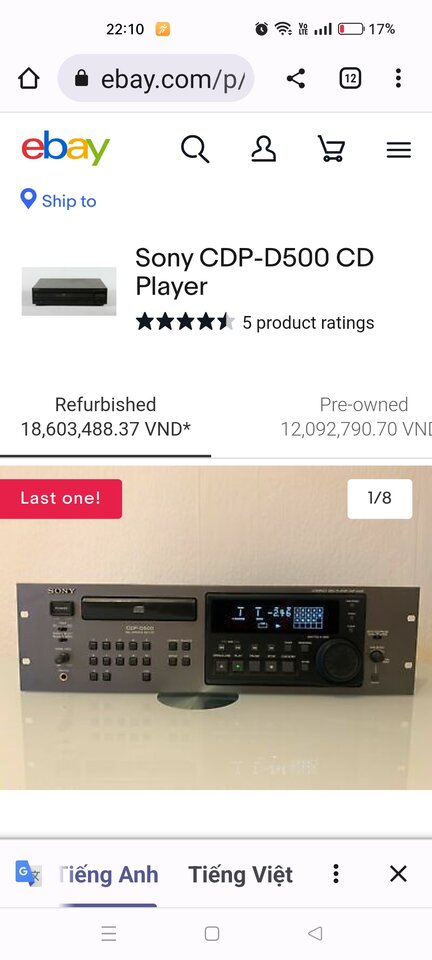
Task: Tap the Ship to location link
Action: coord(59,200)
